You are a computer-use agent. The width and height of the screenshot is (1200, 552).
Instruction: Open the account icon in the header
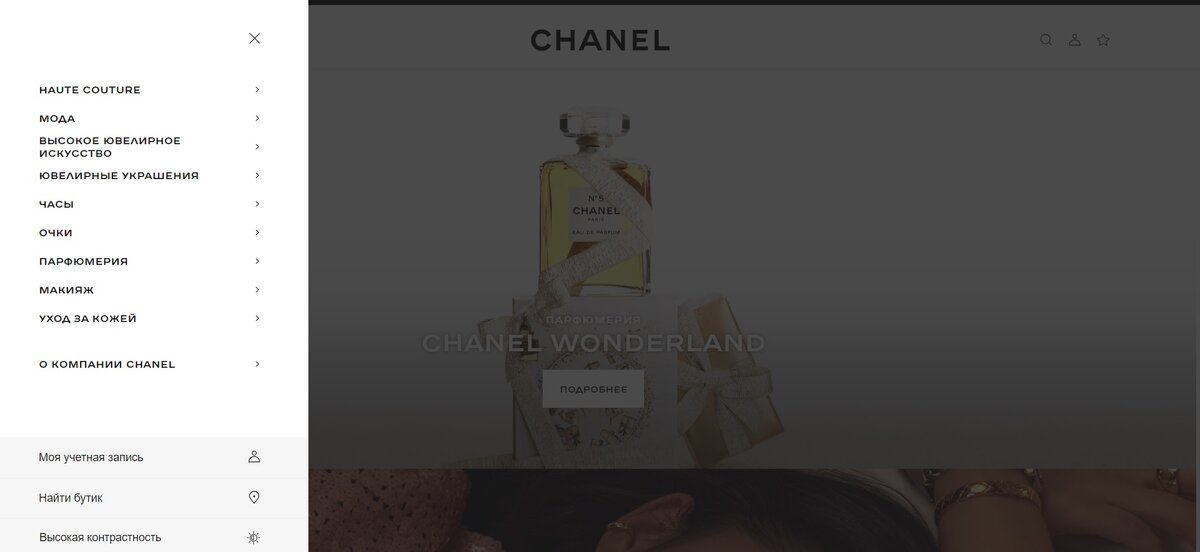click(x=1075, y=40)
